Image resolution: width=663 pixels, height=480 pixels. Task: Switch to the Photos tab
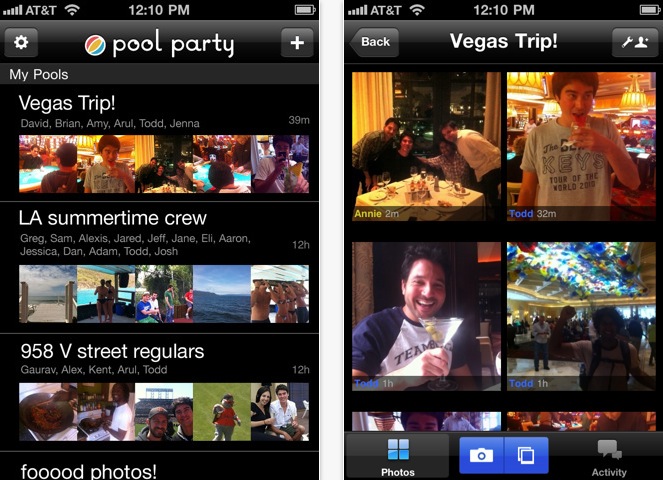click(x=398, y=457)
